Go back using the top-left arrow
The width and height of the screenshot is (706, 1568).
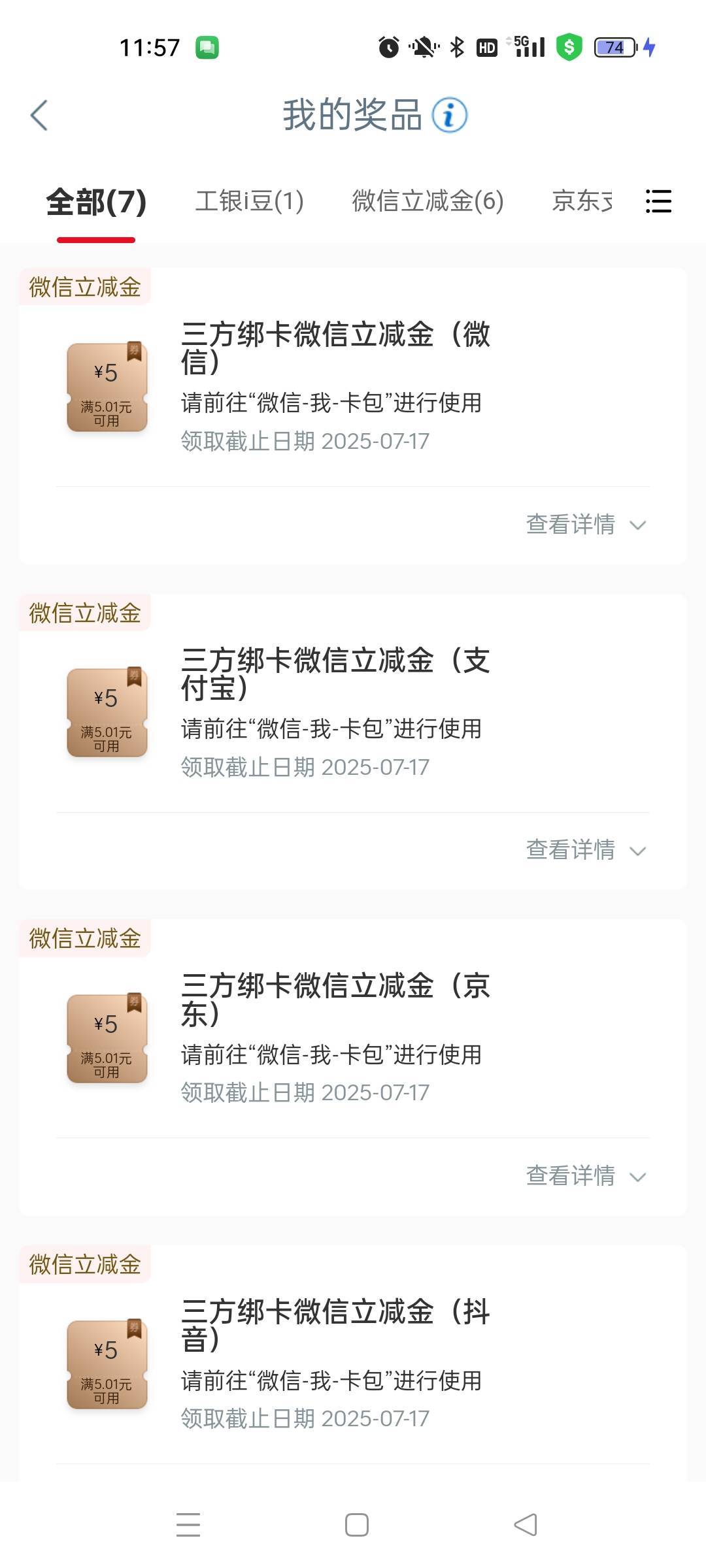pyautogui.click(x=39, y=116)
